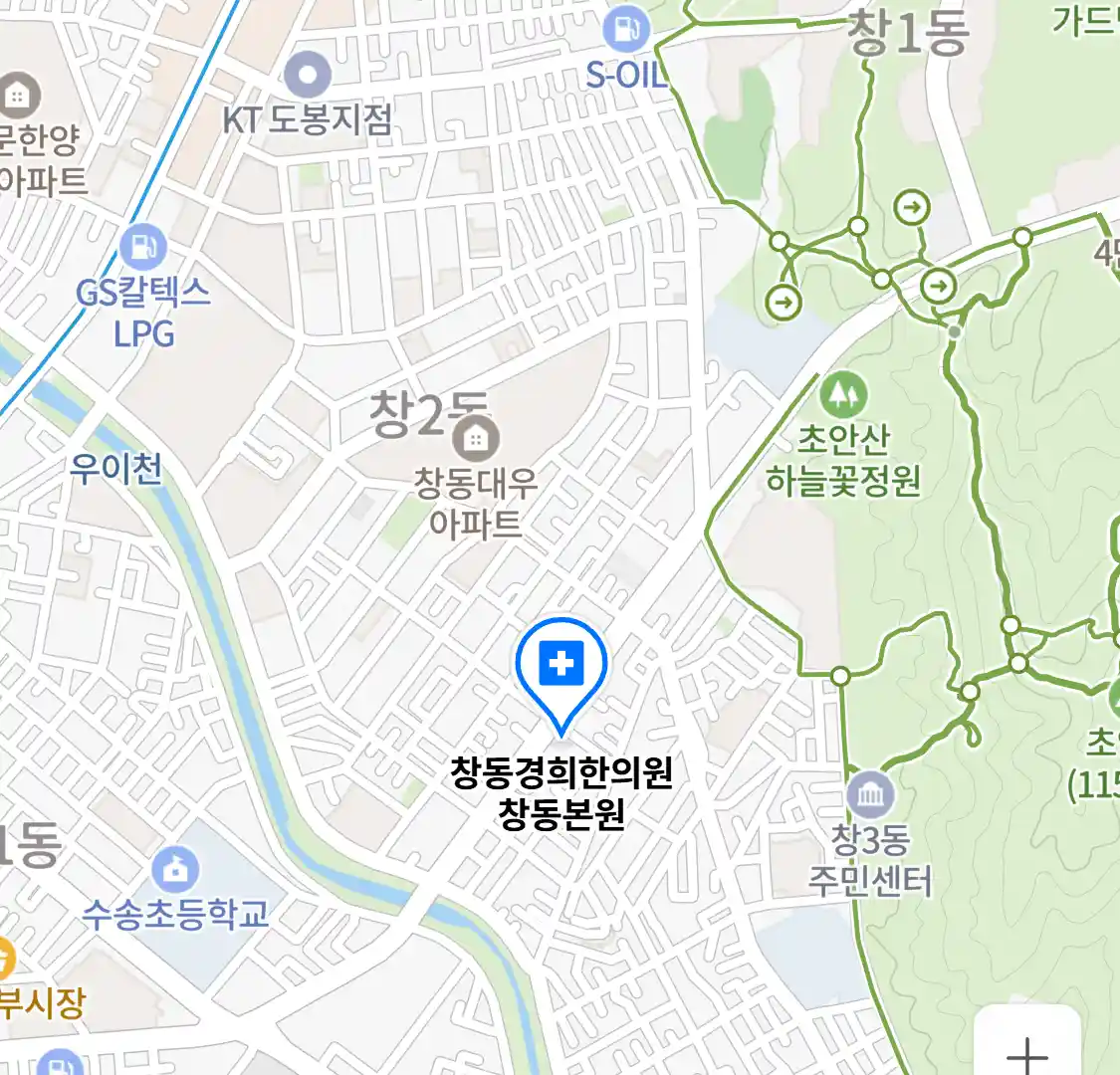Open 창3동 주민센터 marker
1120x1075 pixels.
point(870,794)
